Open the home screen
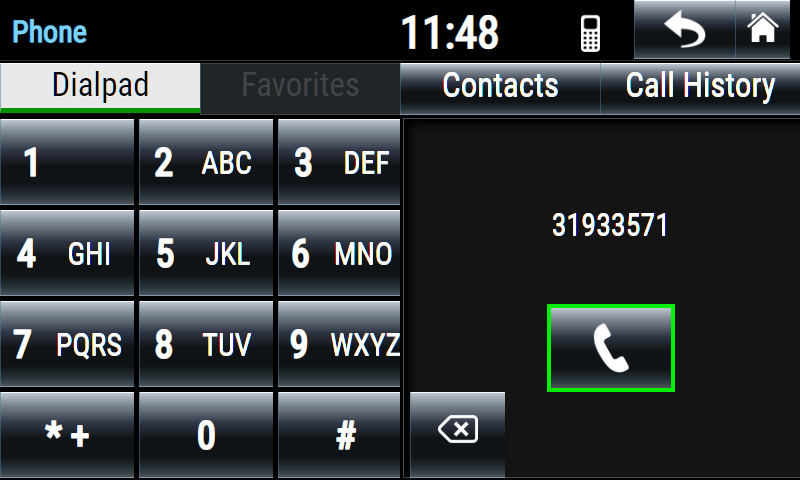 [763, 30]
